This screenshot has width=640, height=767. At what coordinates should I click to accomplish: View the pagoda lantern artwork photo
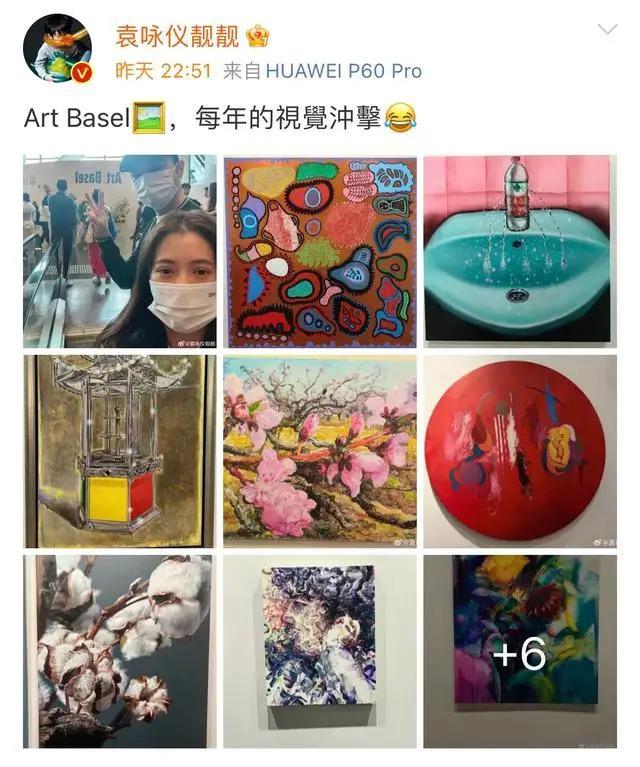pyautogui.click(x=120, y=451)
